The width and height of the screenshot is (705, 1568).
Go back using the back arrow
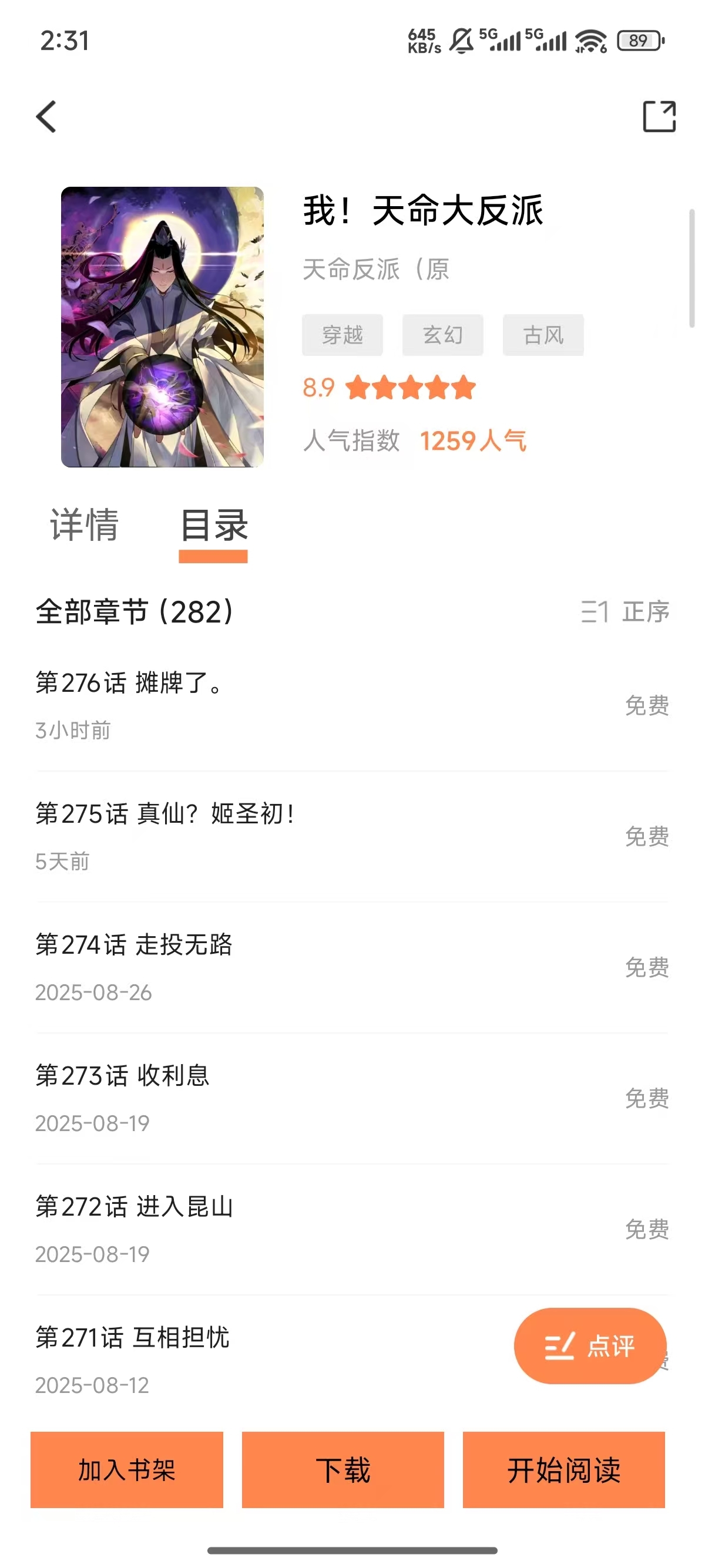[46, 116]
